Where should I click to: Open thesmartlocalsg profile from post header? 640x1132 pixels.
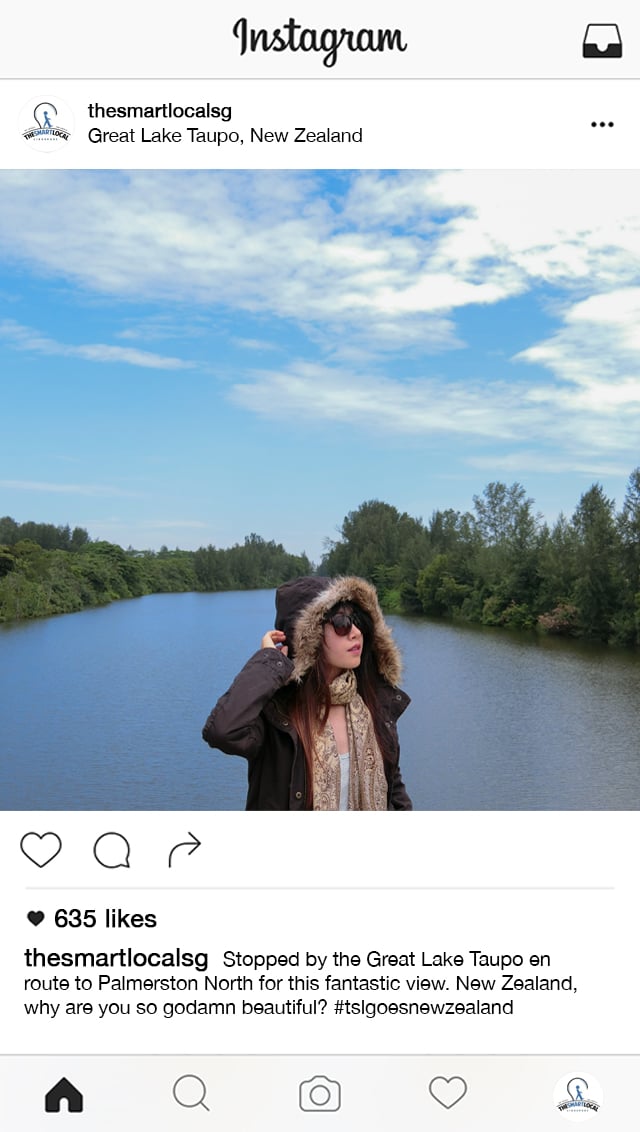160,111
